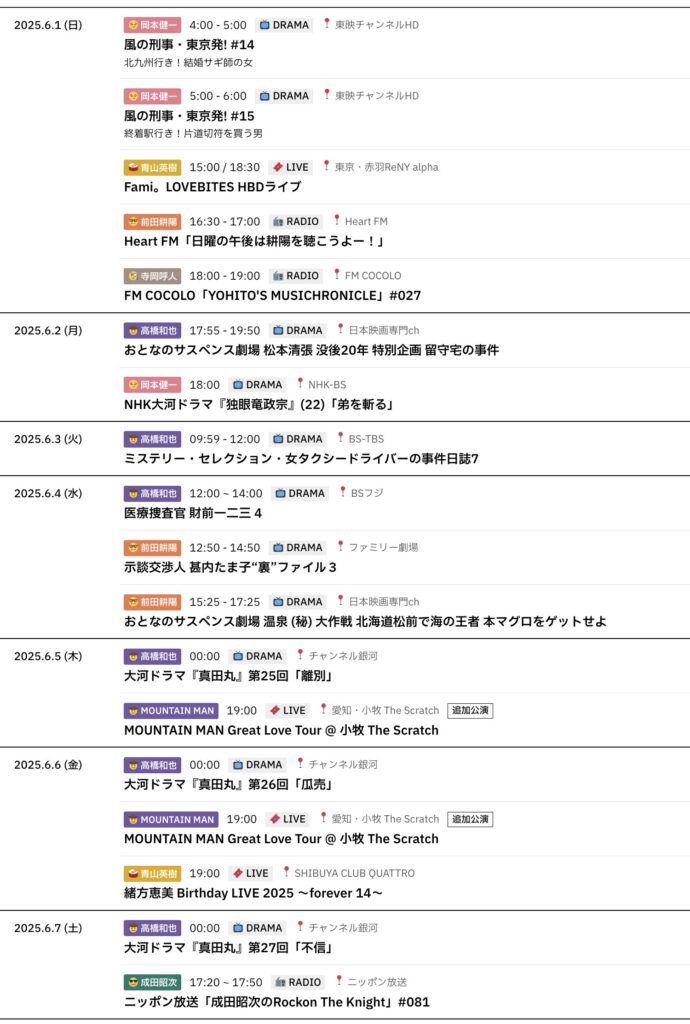The width and height of the screenshot is (690, 1024).
Task: Open 示談交渉人 甚内たま子 裏ファイル3 entry
Action: click(x=230, y=567)
